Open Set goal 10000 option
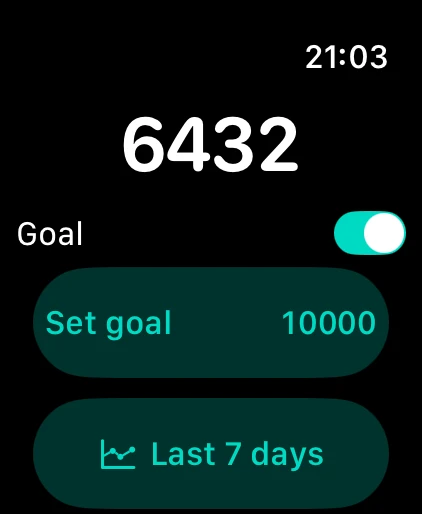The image size is (422, 514). pos(211,322)
